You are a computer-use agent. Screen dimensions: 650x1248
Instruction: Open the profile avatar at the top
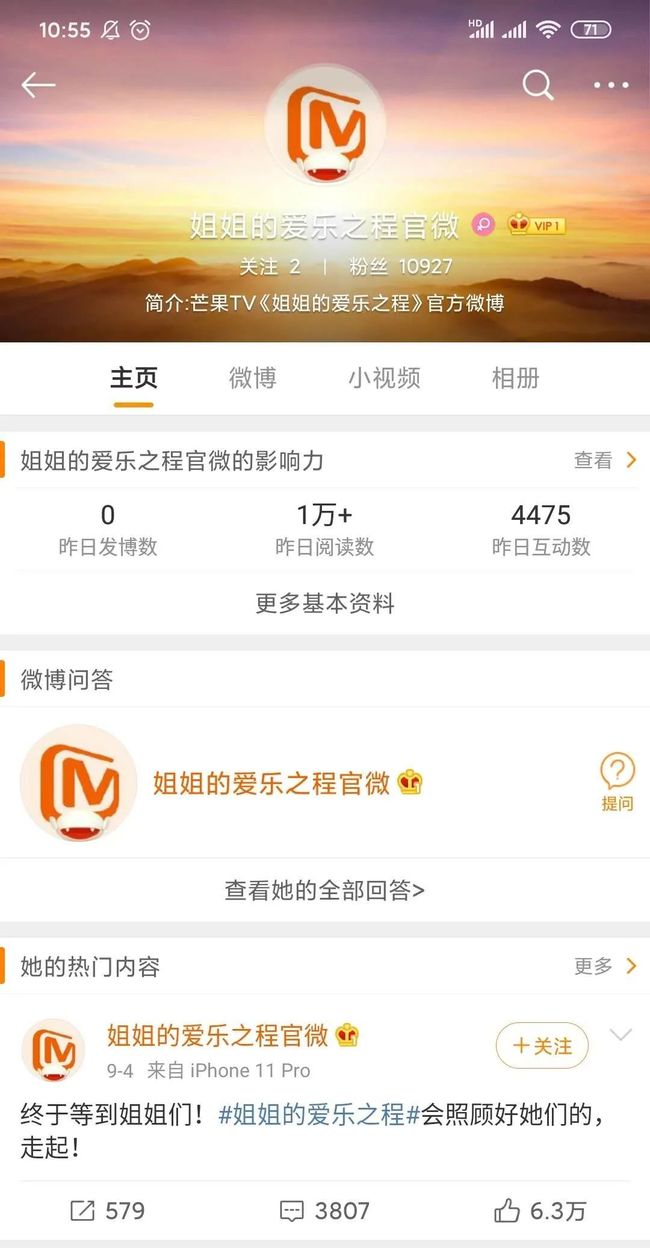[x=325, y=124]
